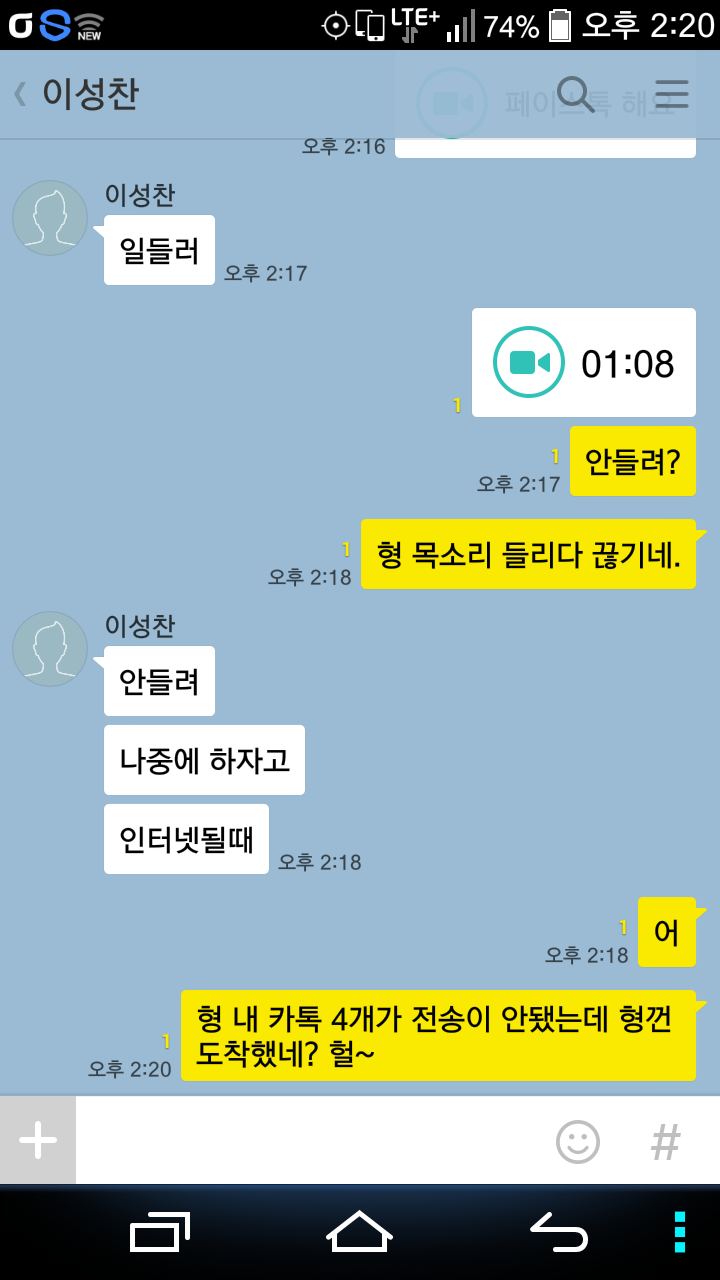Image resolution: width=720 pixels, height=1280 pixels.
Task: Search within this conversation
Action: pos(576,94)
